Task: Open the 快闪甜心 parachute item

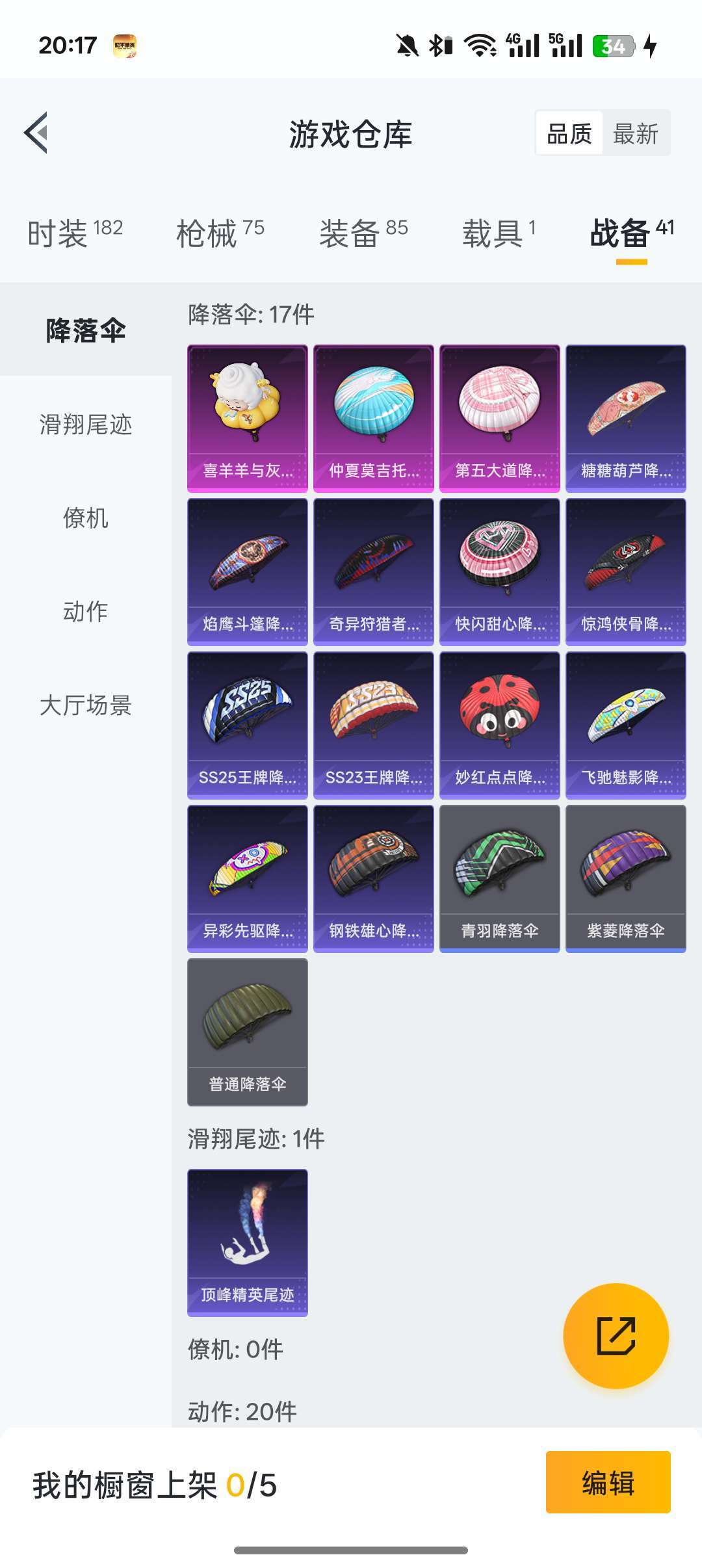Action: coord(500,572)
